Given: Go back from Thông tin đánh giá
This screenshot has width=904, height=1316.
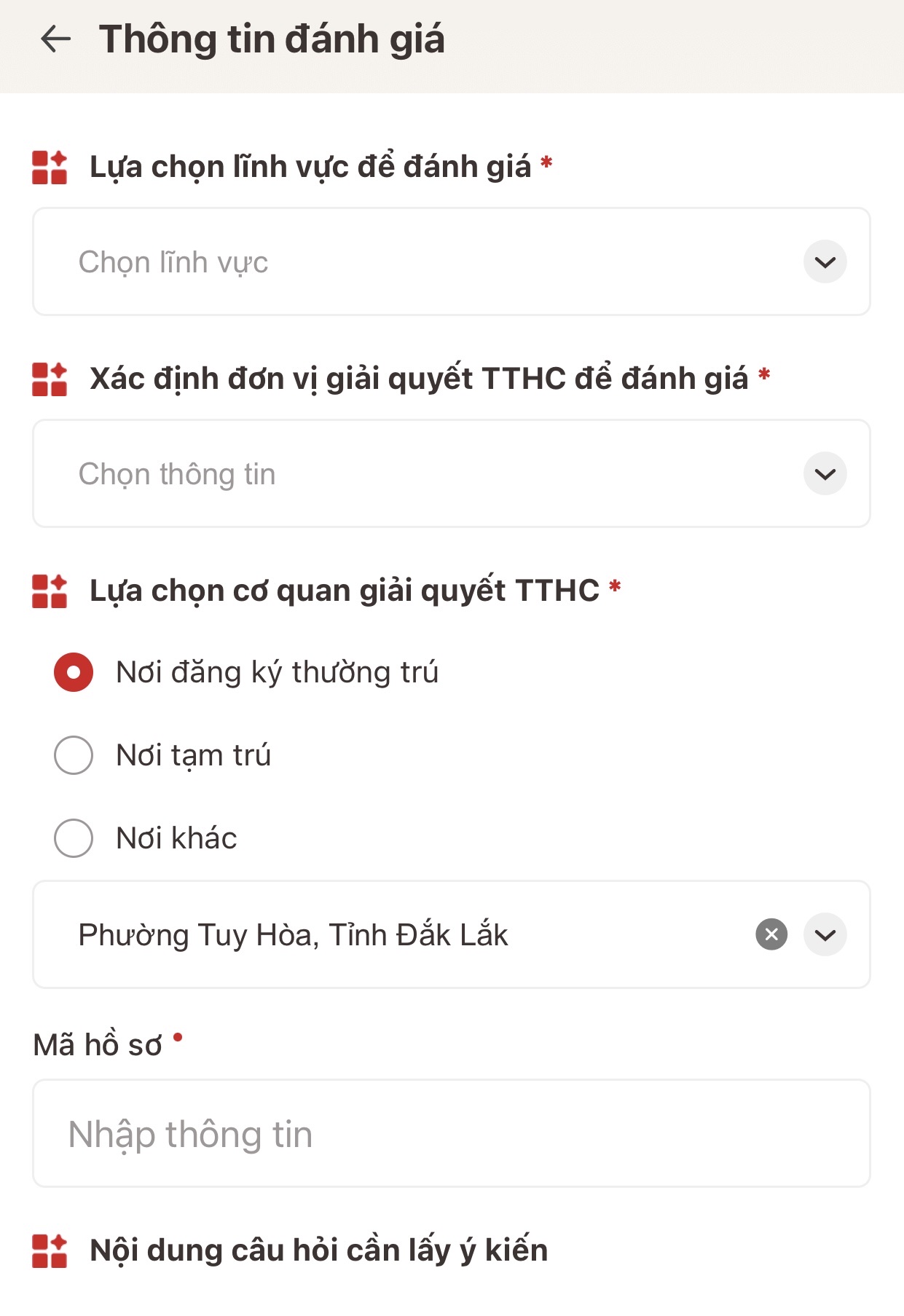Looking at the screenshot, I should coord(55,39).
